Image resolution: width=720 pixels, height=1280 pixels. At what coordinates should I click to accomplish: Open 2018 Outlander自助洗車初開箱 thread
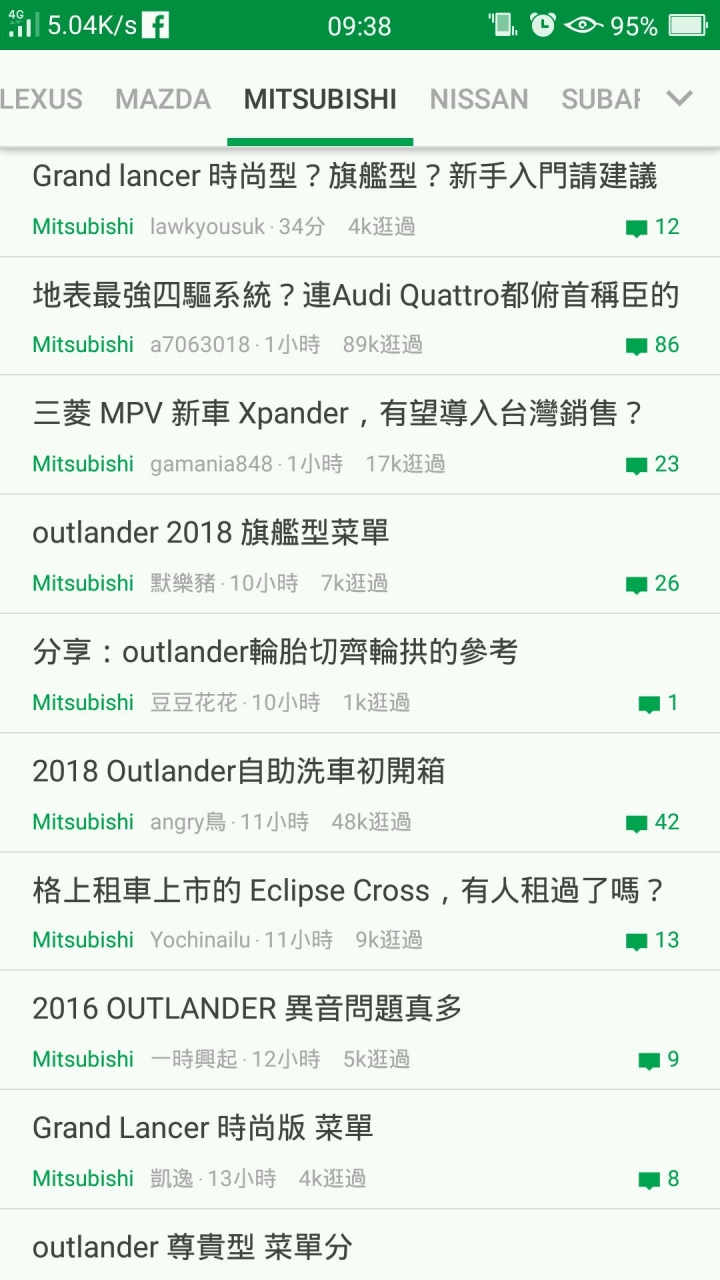(360, 792)
